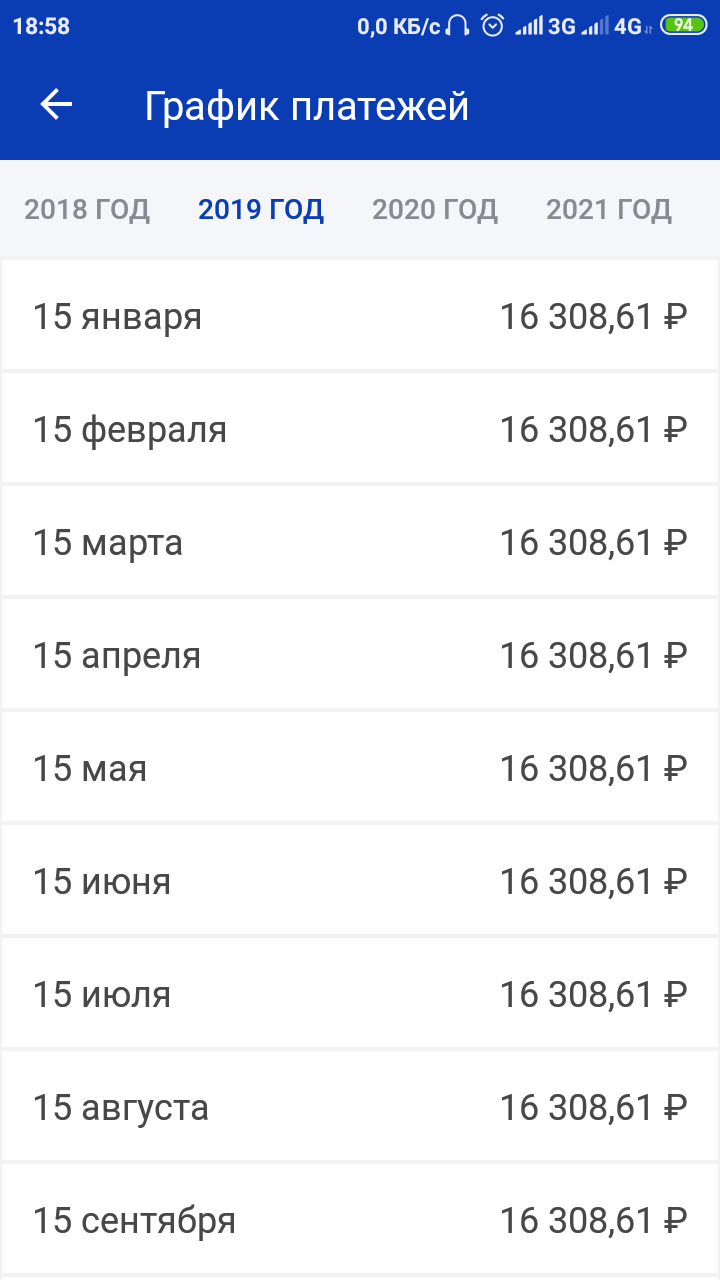This screenshot has height=1280, width=720.
Task: Switch to the 2018 ГОД tab
Action: point(87,210)
